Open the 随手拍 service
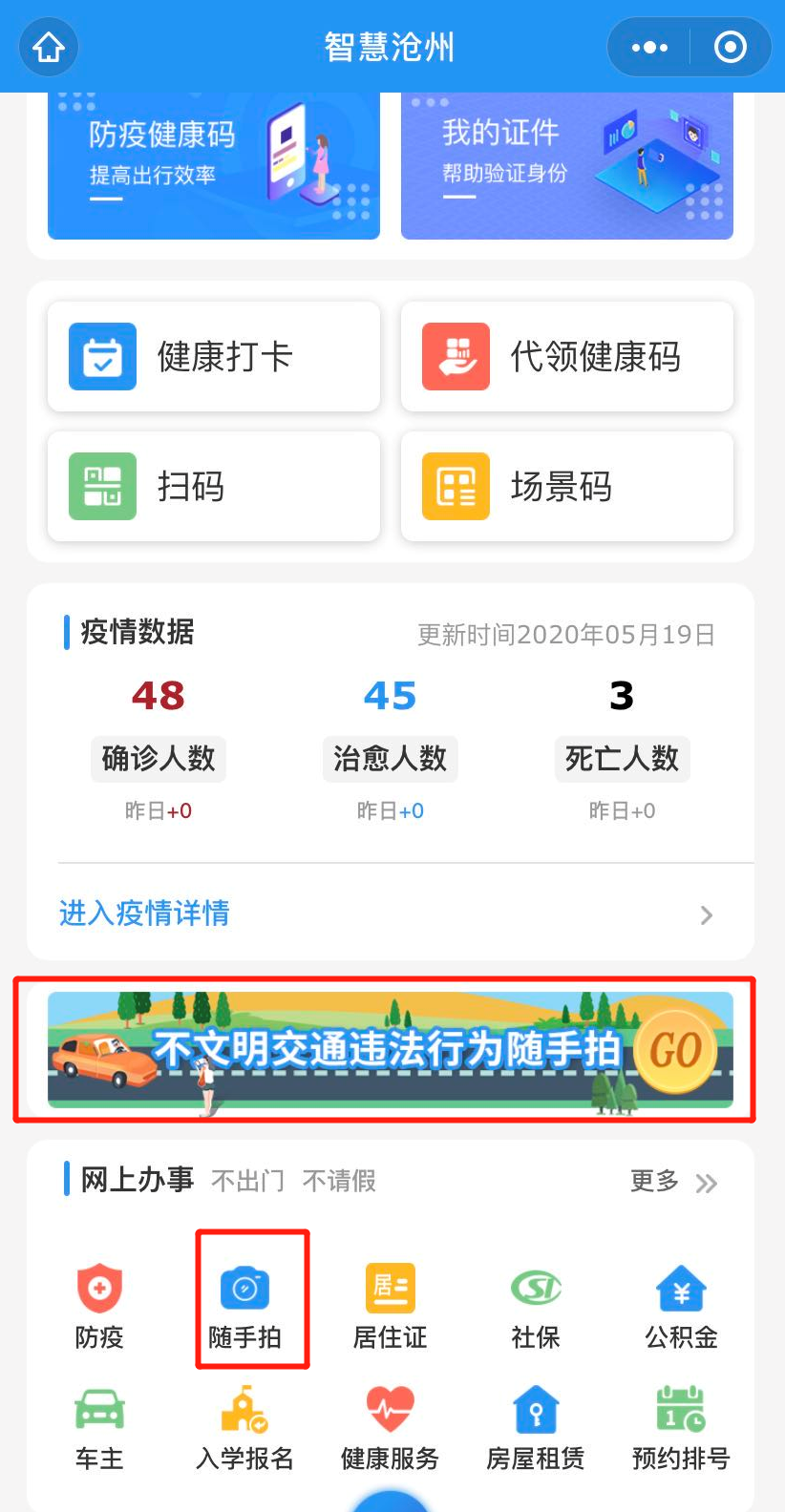Viewport: 785px width, 1512px height. click(245, 1305)
